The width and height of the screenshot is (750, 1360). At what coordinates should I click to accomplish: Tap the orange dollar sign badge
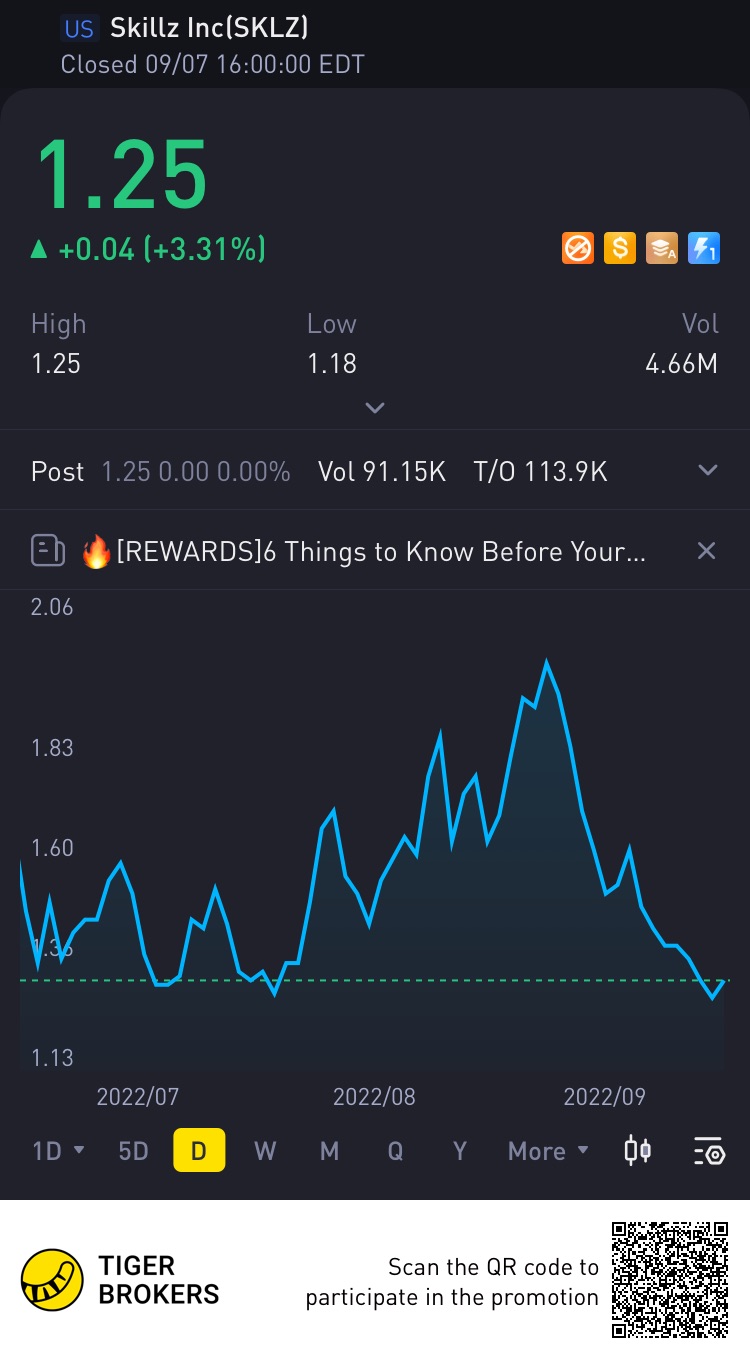click(x=620, y=247)
